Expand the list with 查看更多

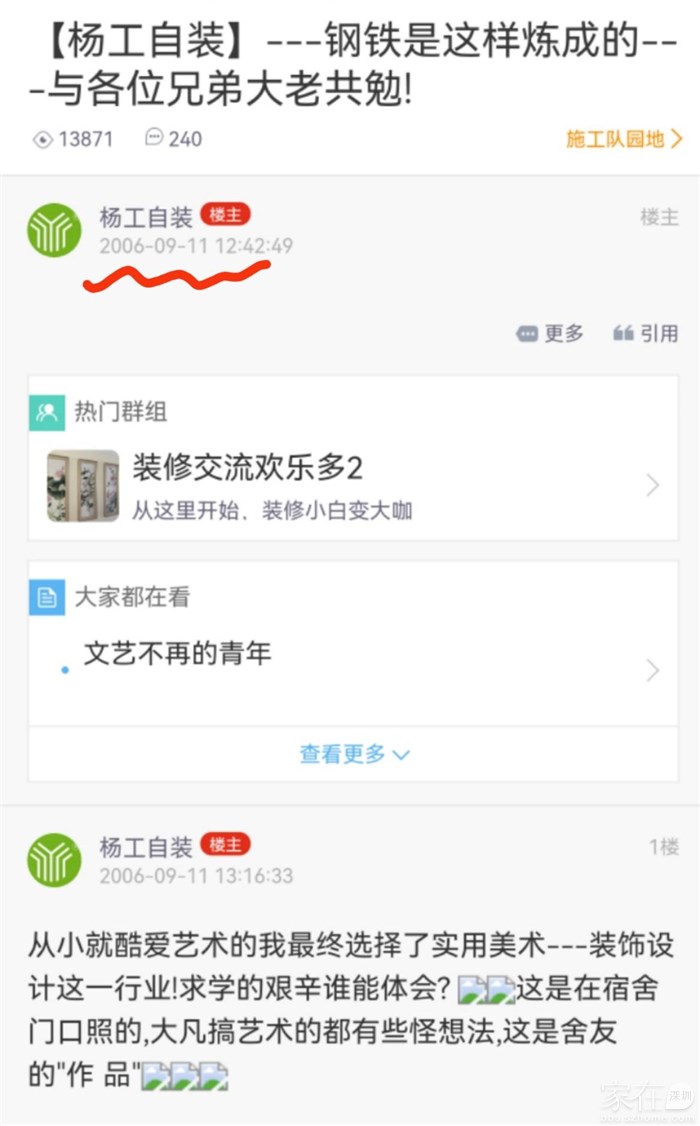pos(354,754)
